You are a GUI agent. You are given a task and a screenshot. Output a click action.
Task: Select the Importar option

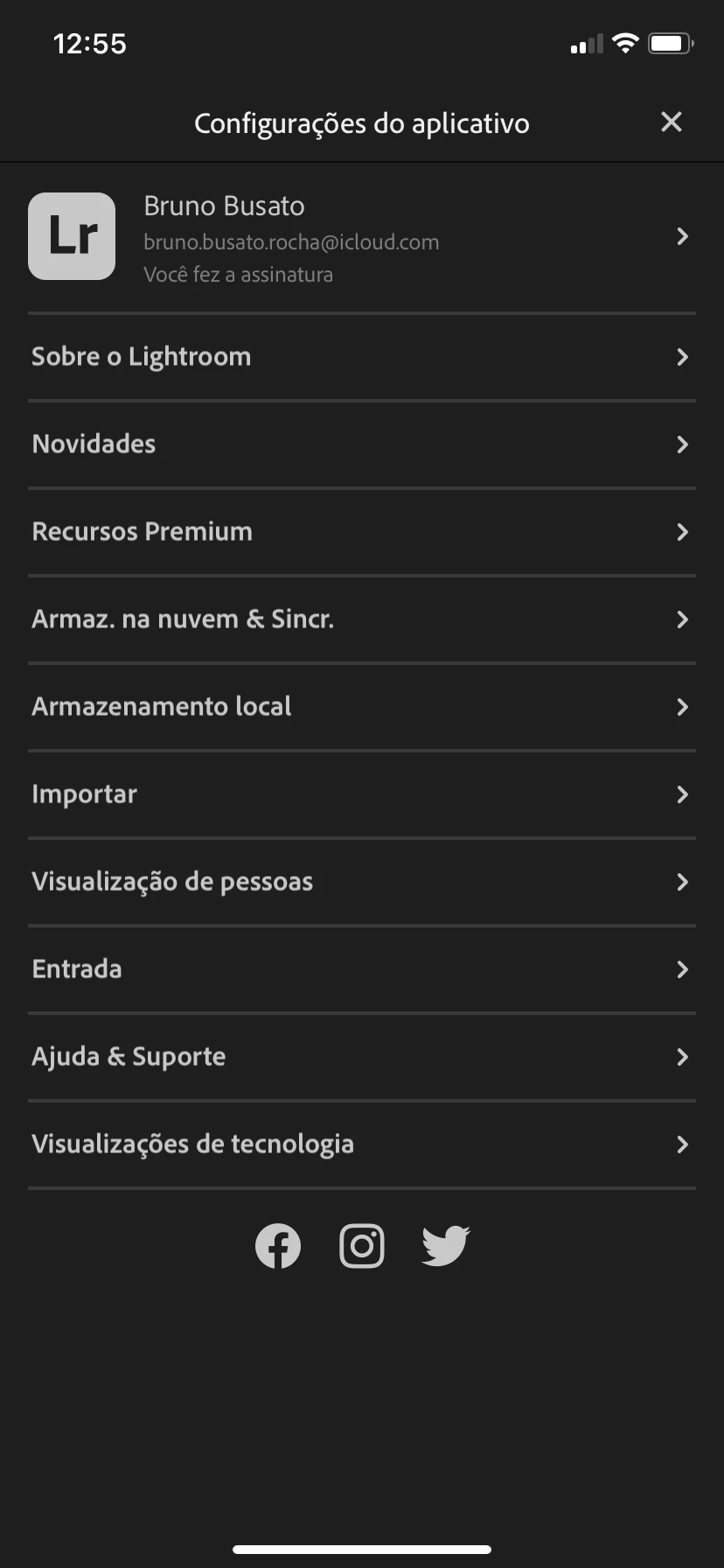(x=362, y=794)
